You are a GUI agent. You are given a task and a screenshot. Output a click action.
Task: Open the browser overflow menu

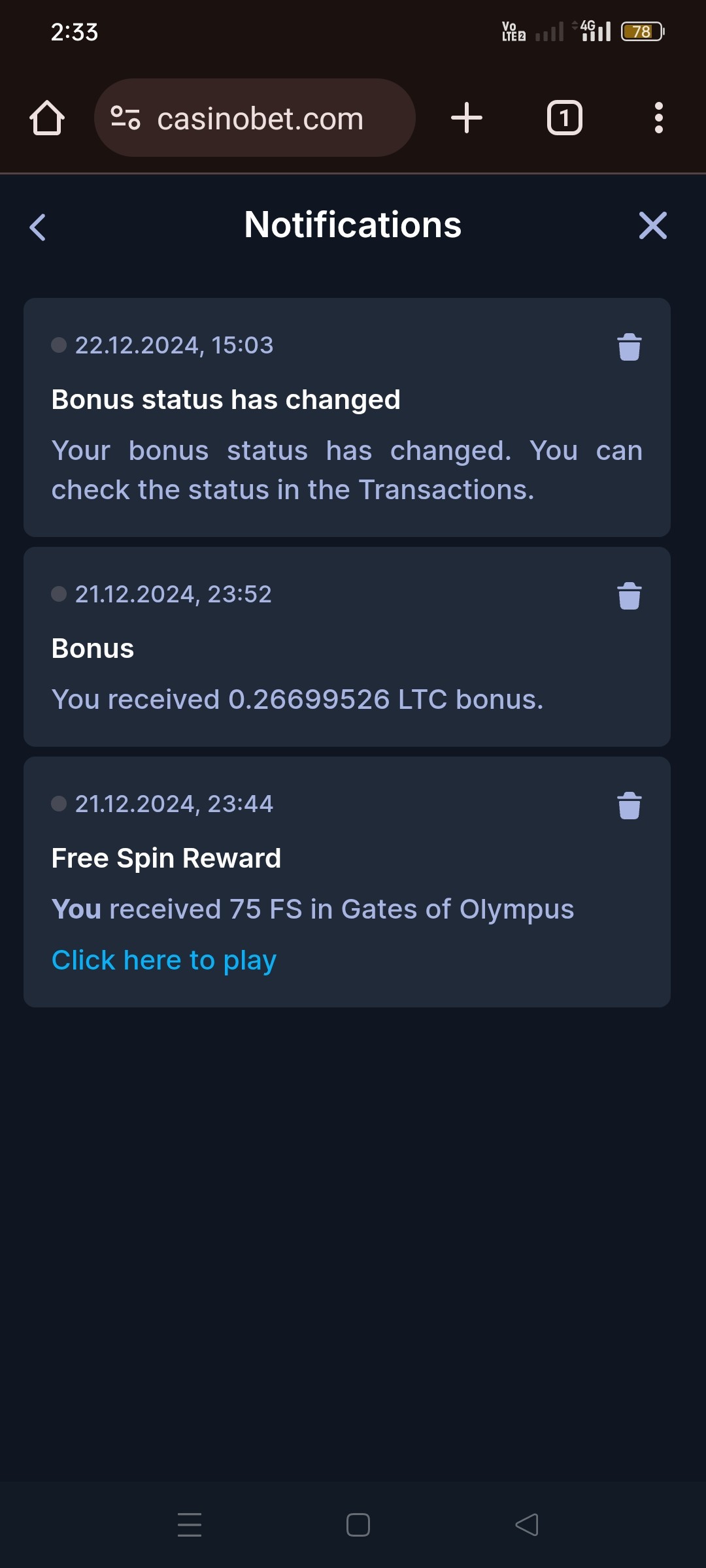(x=658, y=118)
